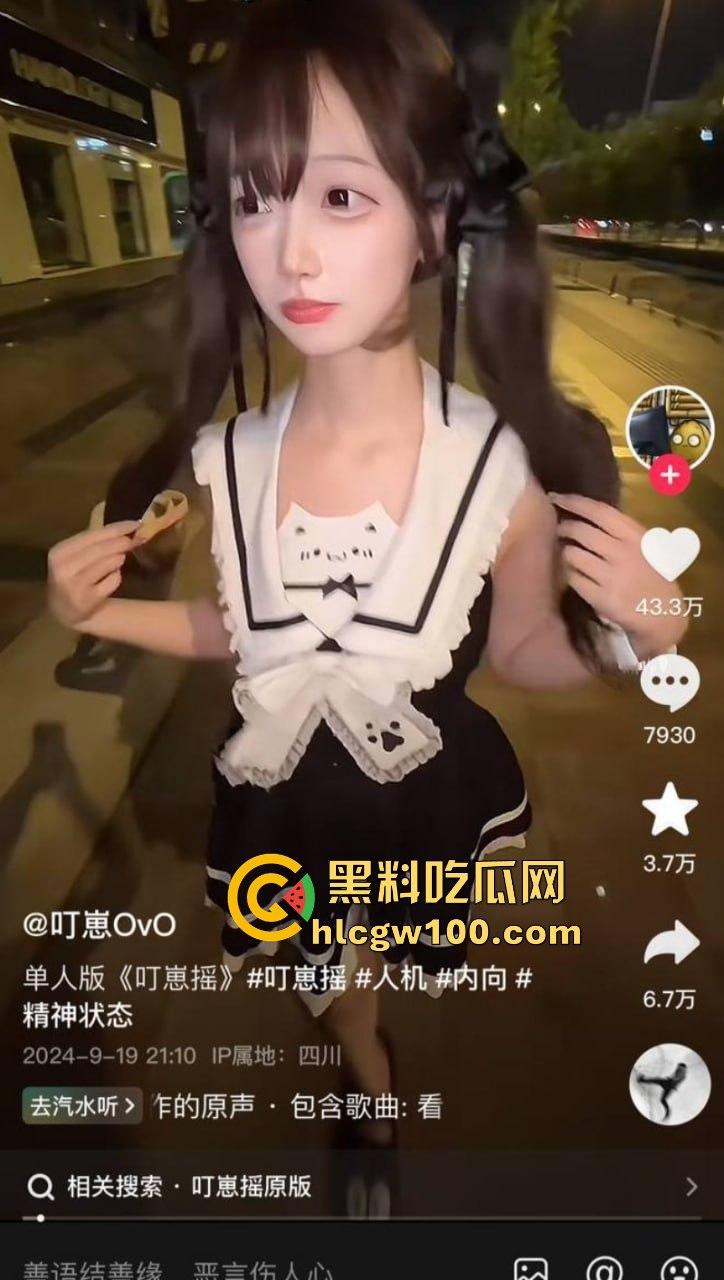Open the comments with 7930 replies

coord(669,686)
